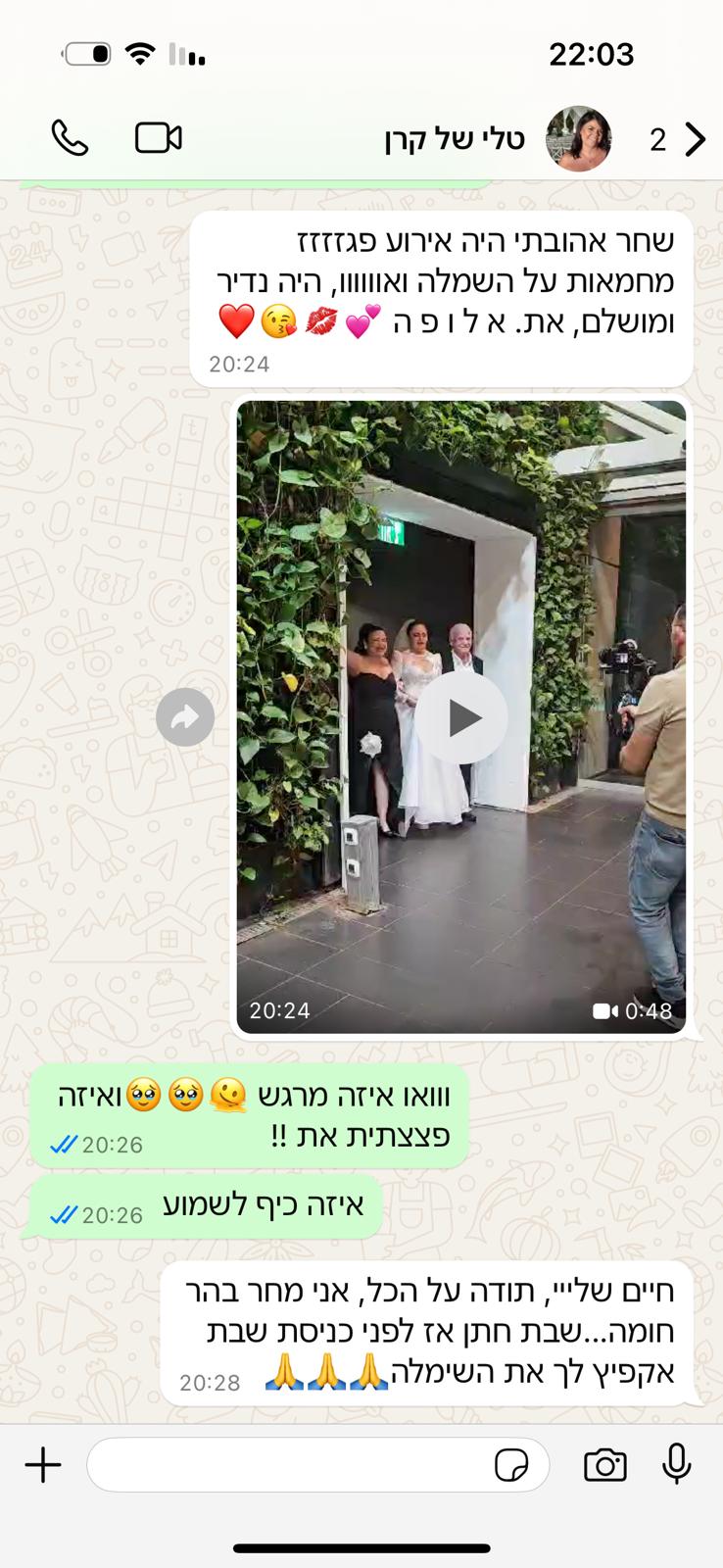Forward the video message
Viewport: 723px width, 1568px height.
[x=185, y=717]
